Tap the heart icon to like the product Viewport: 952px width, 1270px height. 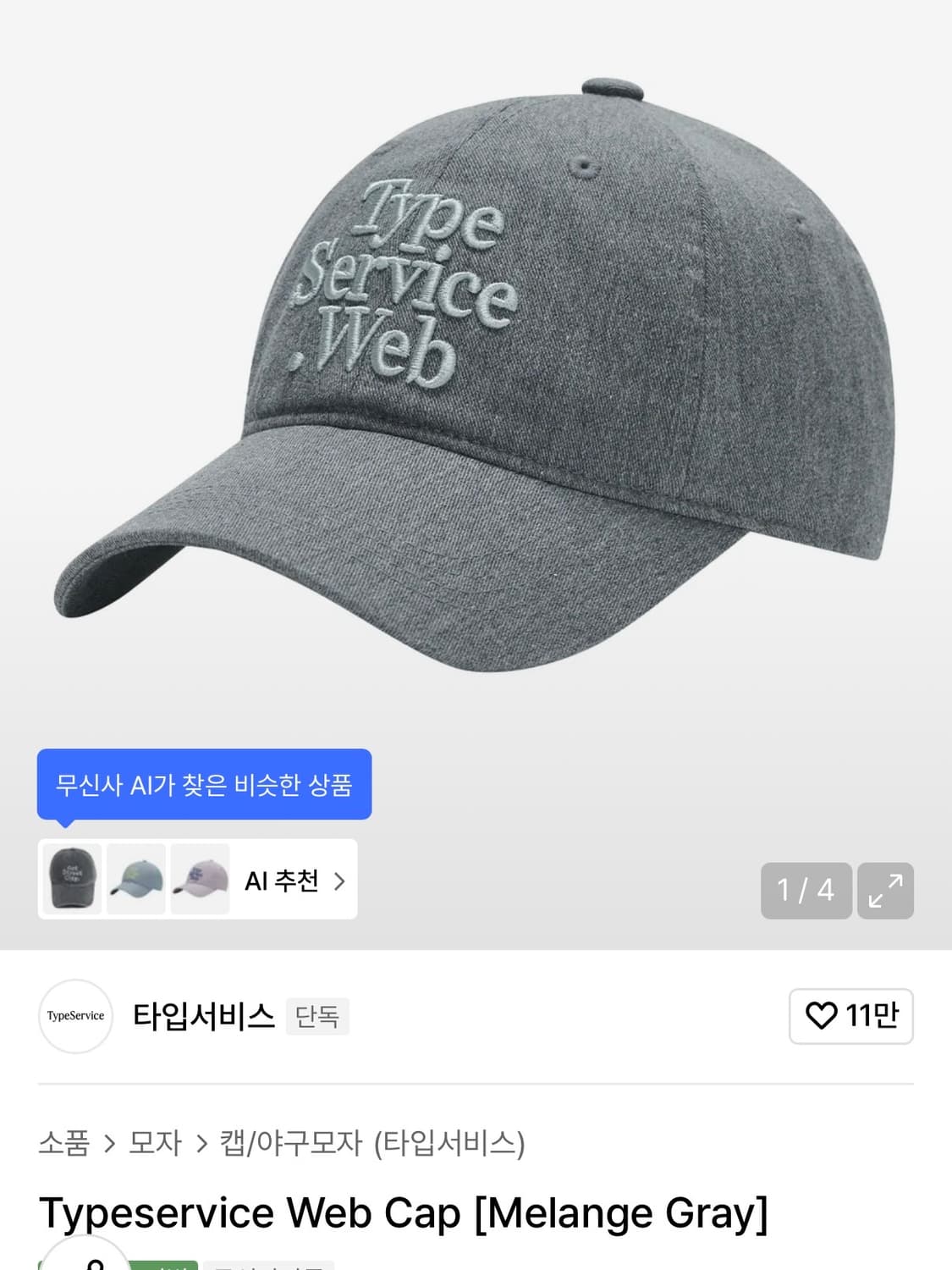820,1017
